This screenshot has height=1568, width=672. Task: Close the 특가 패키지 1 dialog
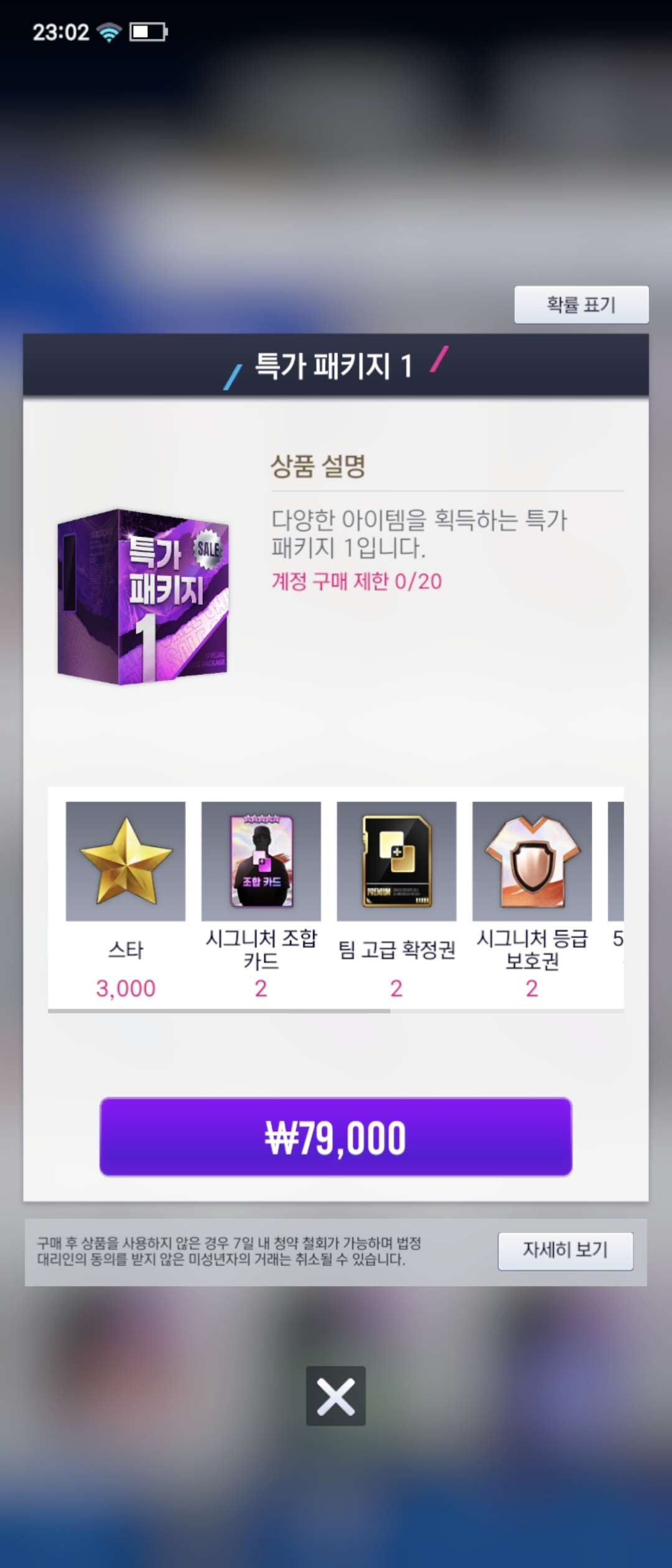pyautogui.click(x=335, y=1396)
